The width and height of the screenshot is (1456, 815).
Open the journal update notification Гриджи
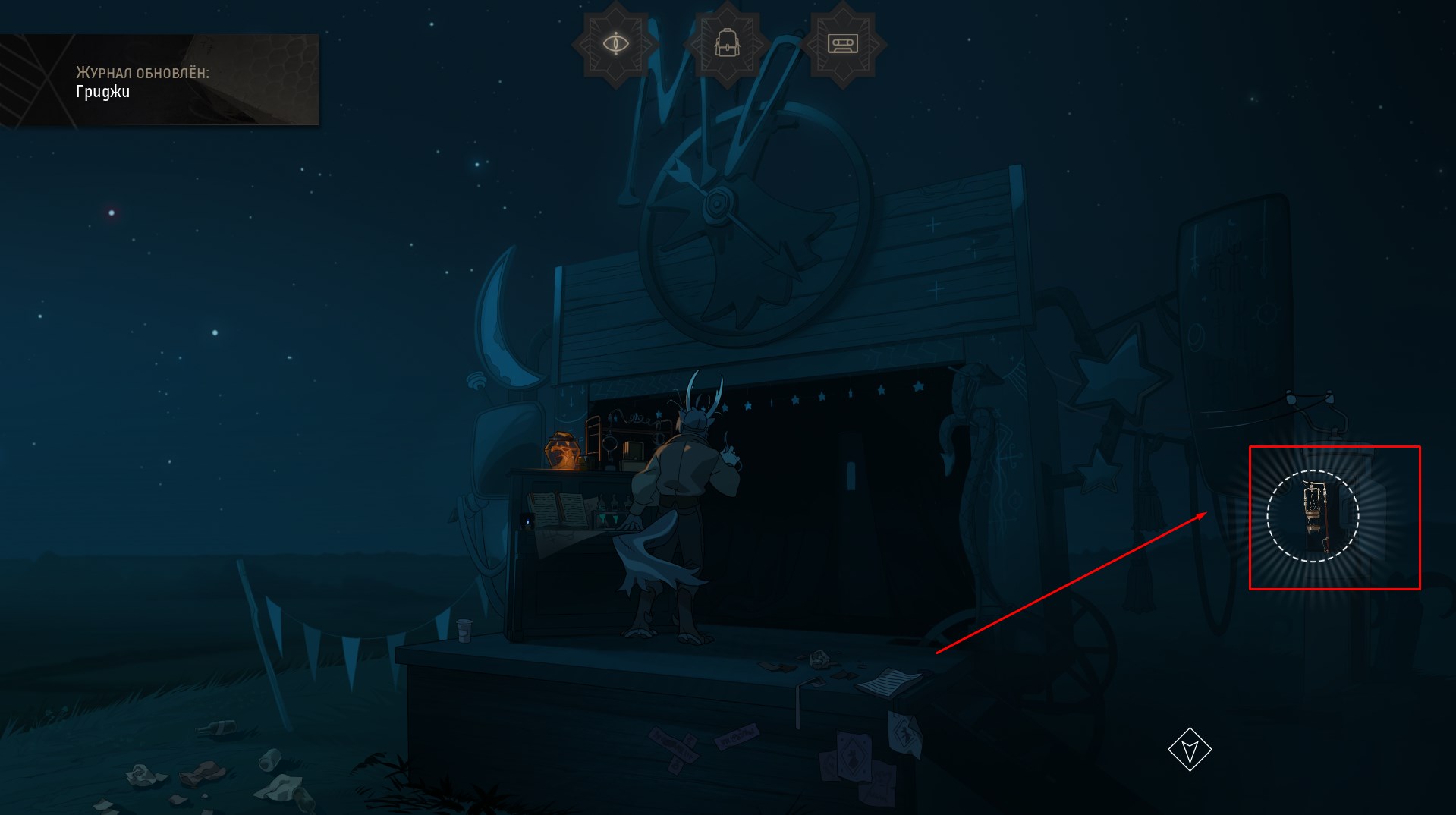[159, 80]
